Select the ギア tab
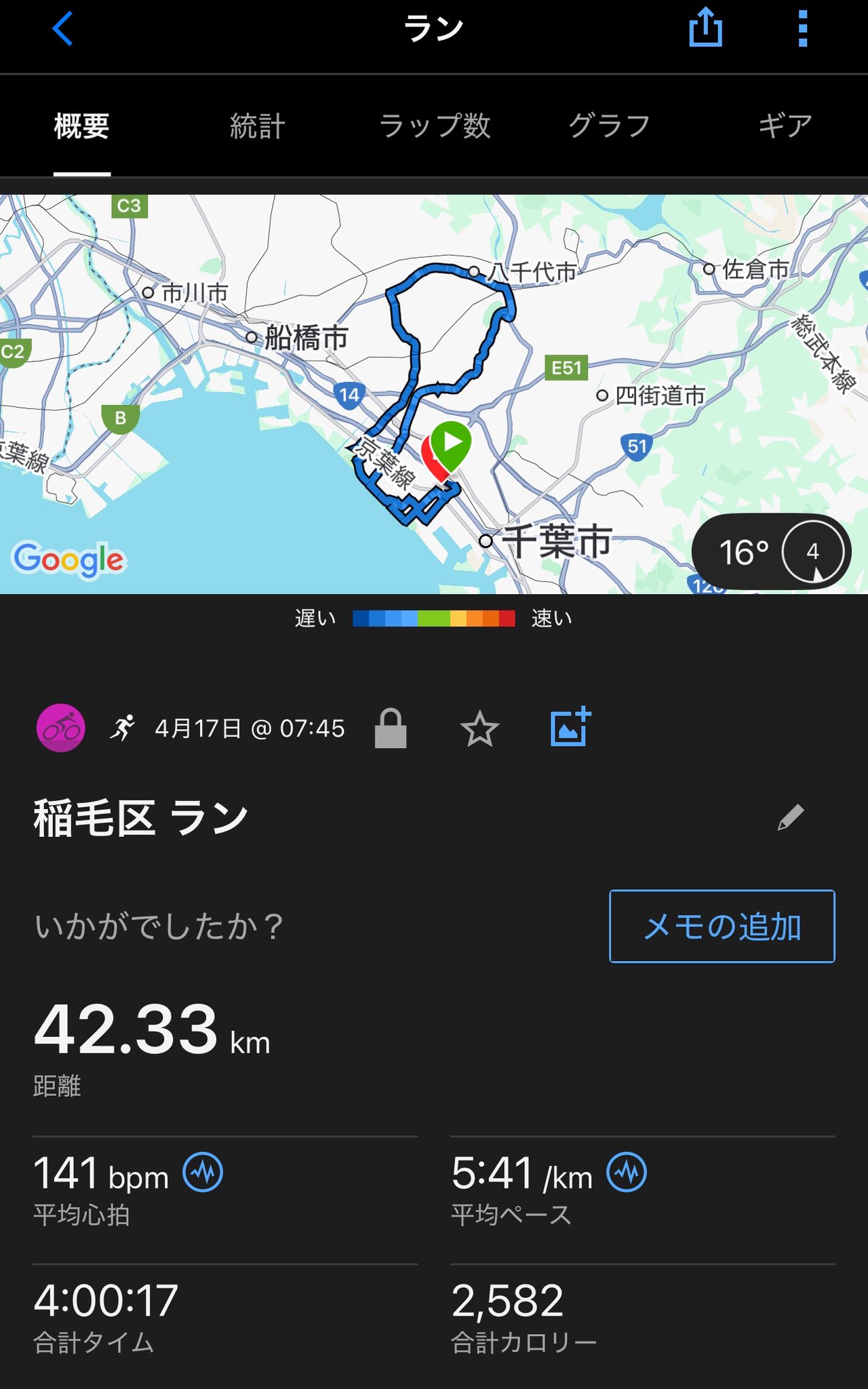The height and width of the screenshot is (1389, 868). pyautogui.click(x=785, y=126)
